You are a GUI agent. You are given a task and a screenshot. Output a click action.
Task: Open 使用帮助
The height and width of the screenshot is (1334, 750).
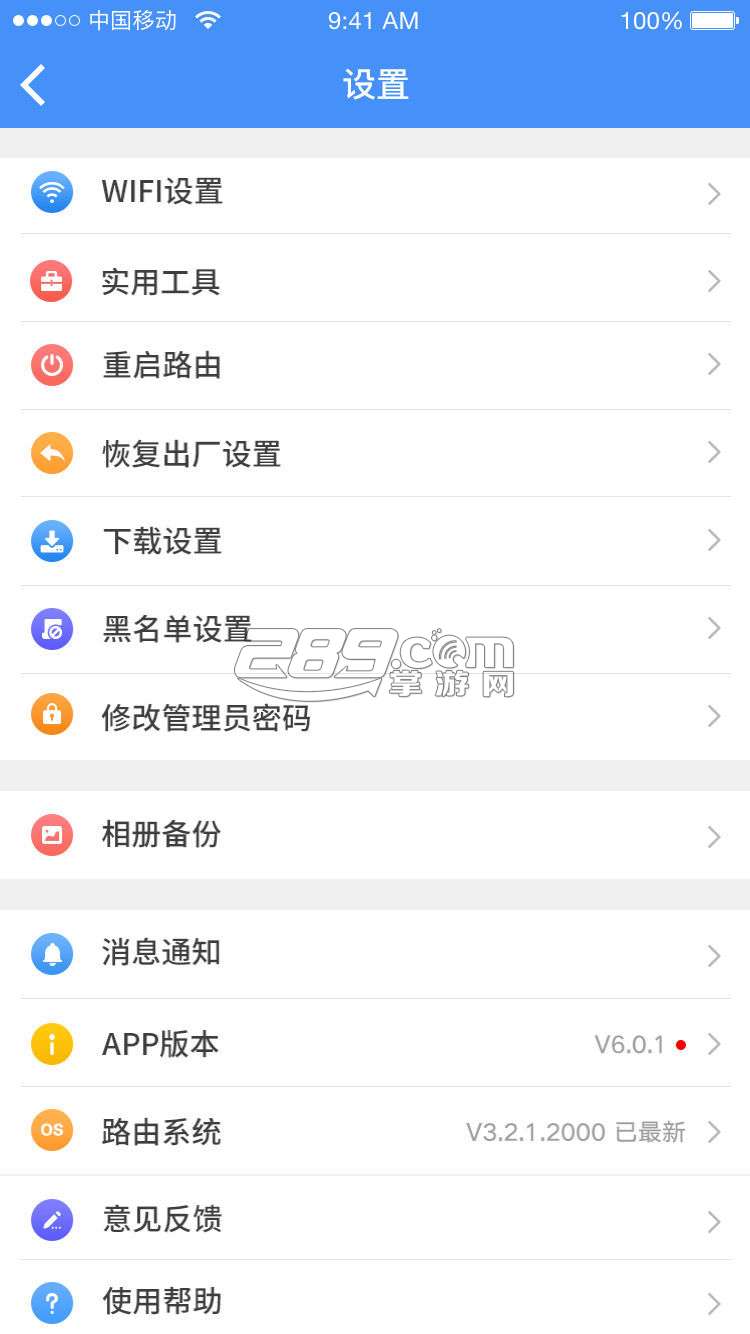pos(375,1298)
